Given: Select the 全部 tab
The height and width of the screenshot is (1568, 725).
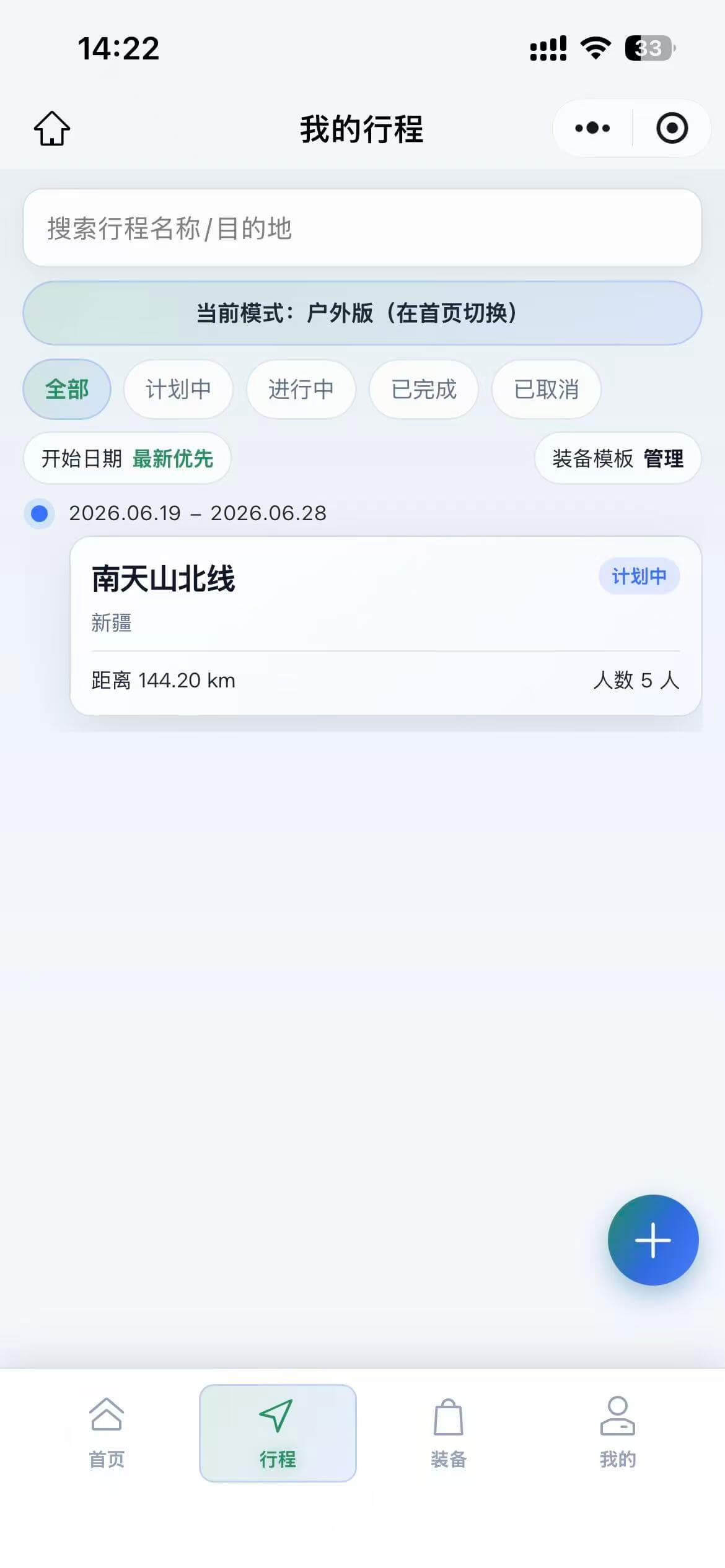Looking at the screenshot, I should click(x=66, y=390).
